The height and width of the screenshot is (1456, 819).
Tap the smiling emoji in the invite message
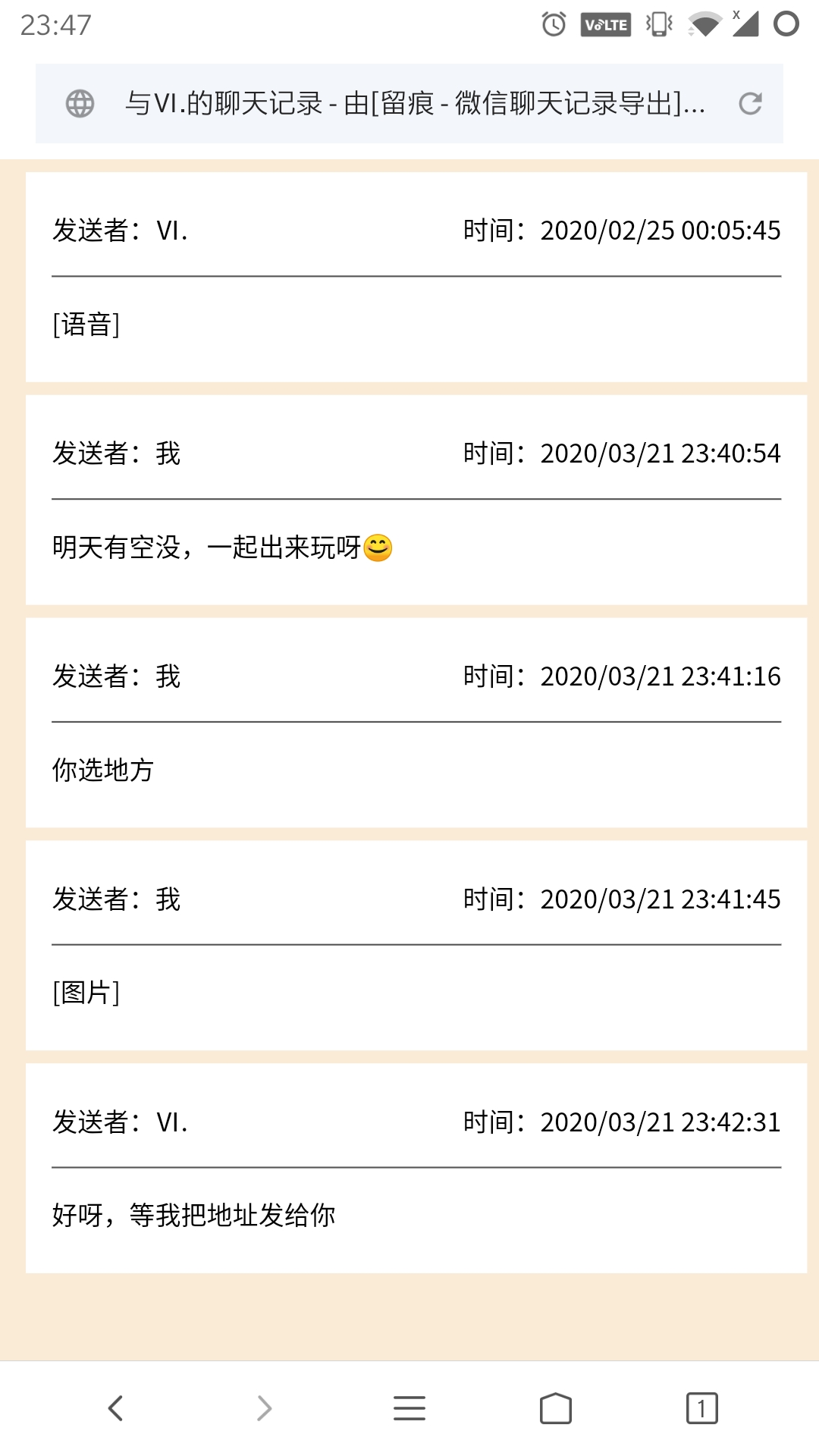(x=377, y=548)
